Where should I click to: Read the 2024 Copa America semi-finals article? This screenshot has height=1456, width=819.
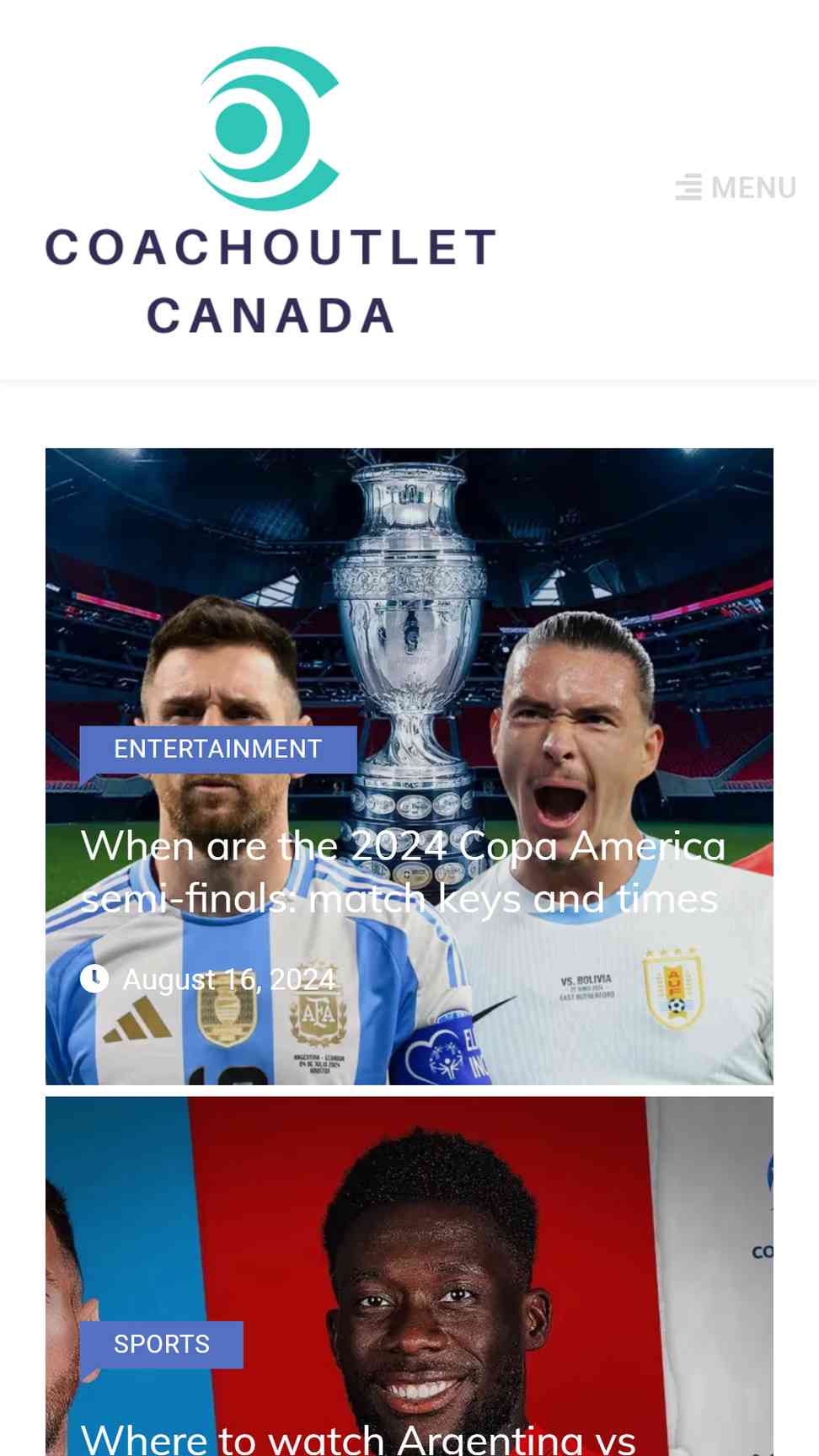403,872
